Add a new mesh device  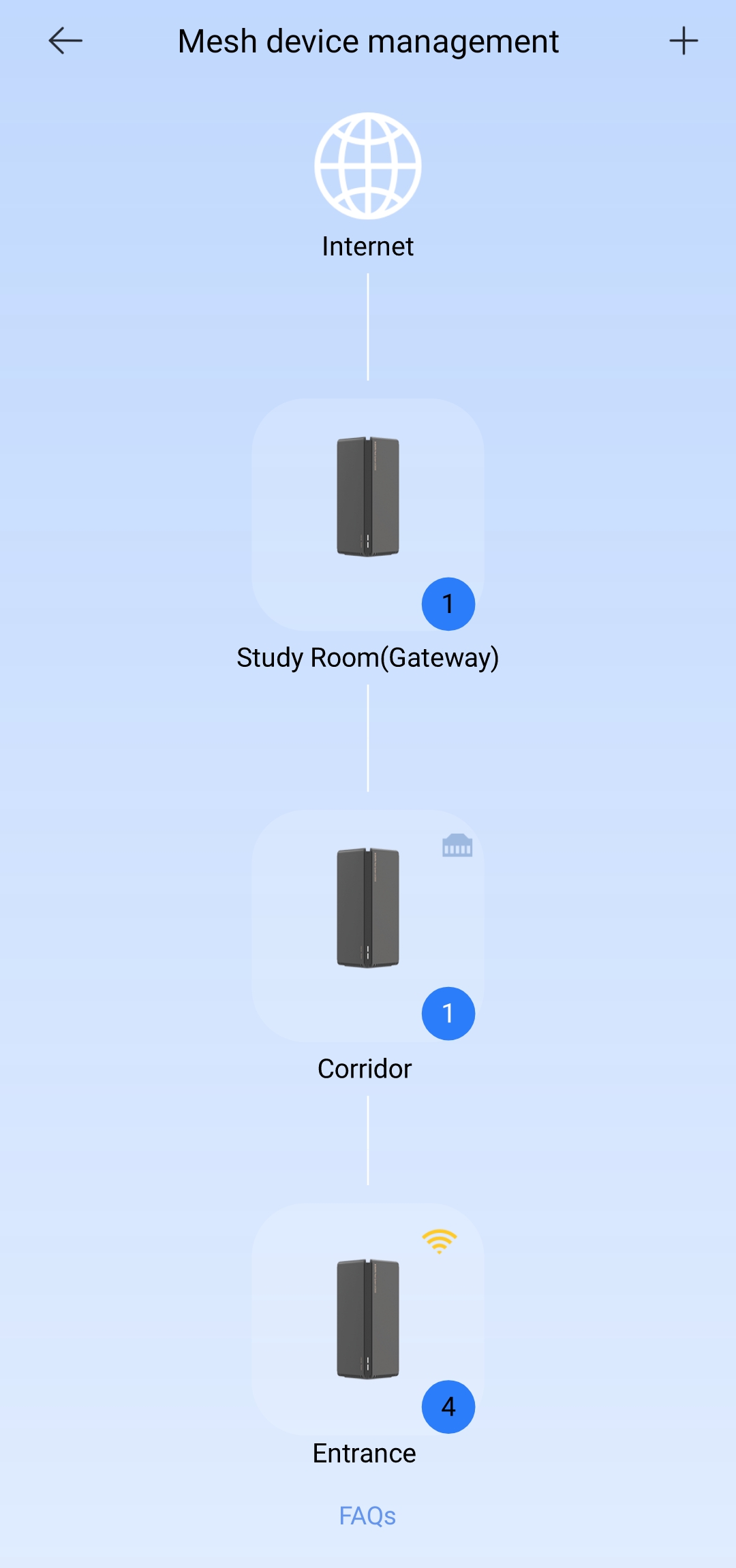click(684, 41)
